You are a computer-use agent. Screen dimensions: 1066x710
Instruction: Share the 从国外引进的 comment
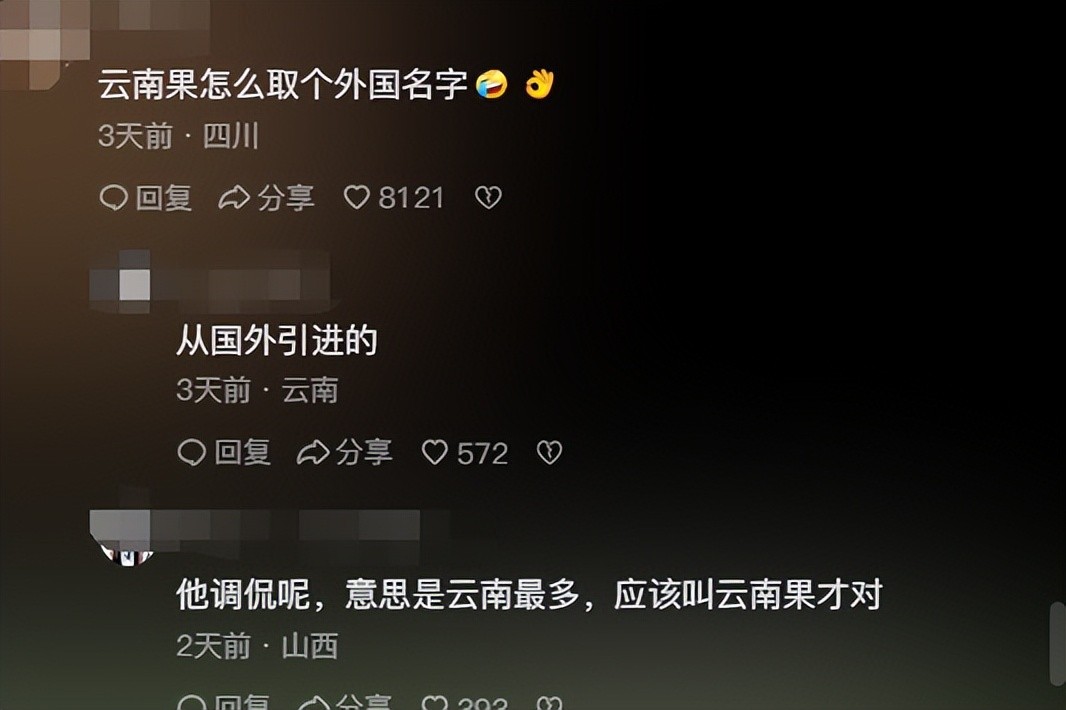(x=345, y=453)
